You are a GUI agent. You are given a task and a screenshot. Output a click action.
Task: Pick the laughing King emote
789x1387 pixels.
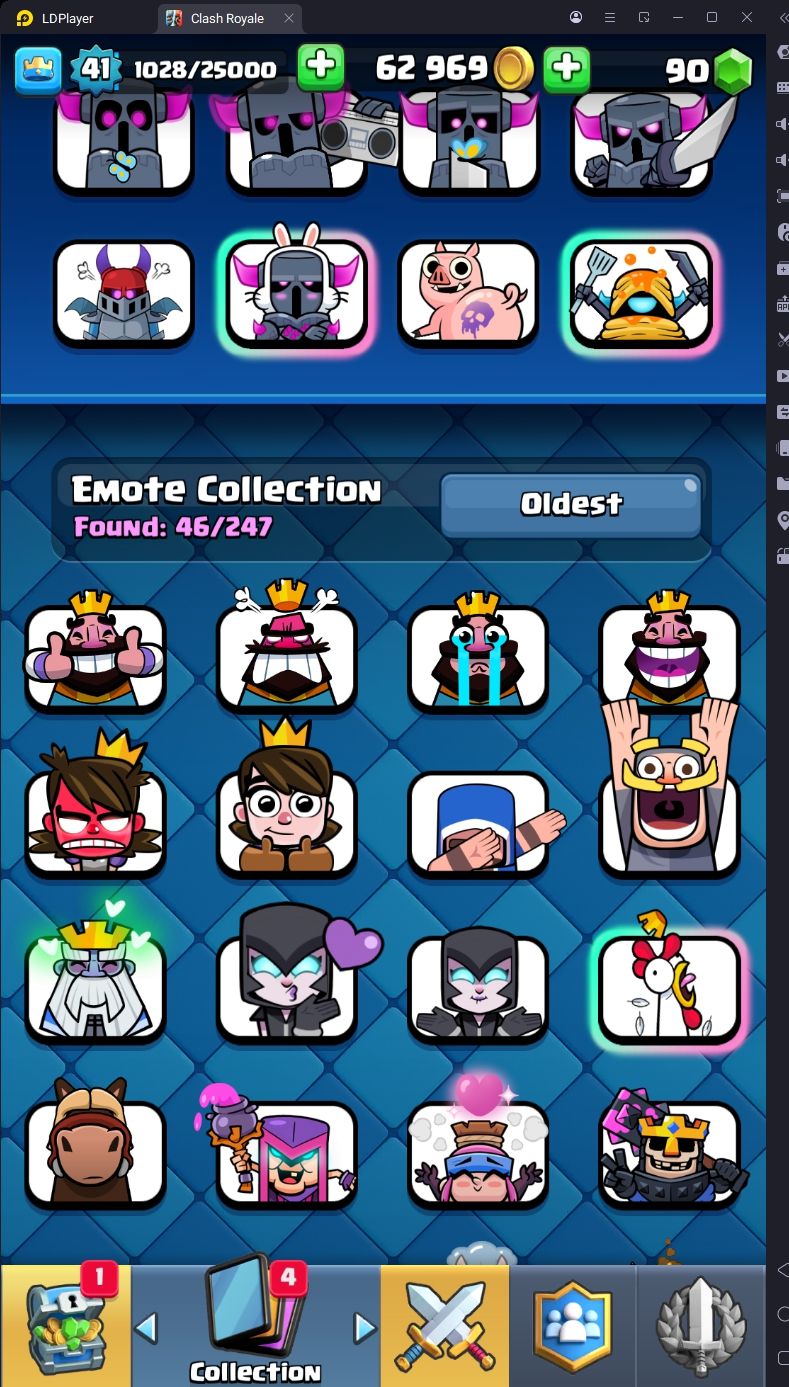(x=669, y=657)
